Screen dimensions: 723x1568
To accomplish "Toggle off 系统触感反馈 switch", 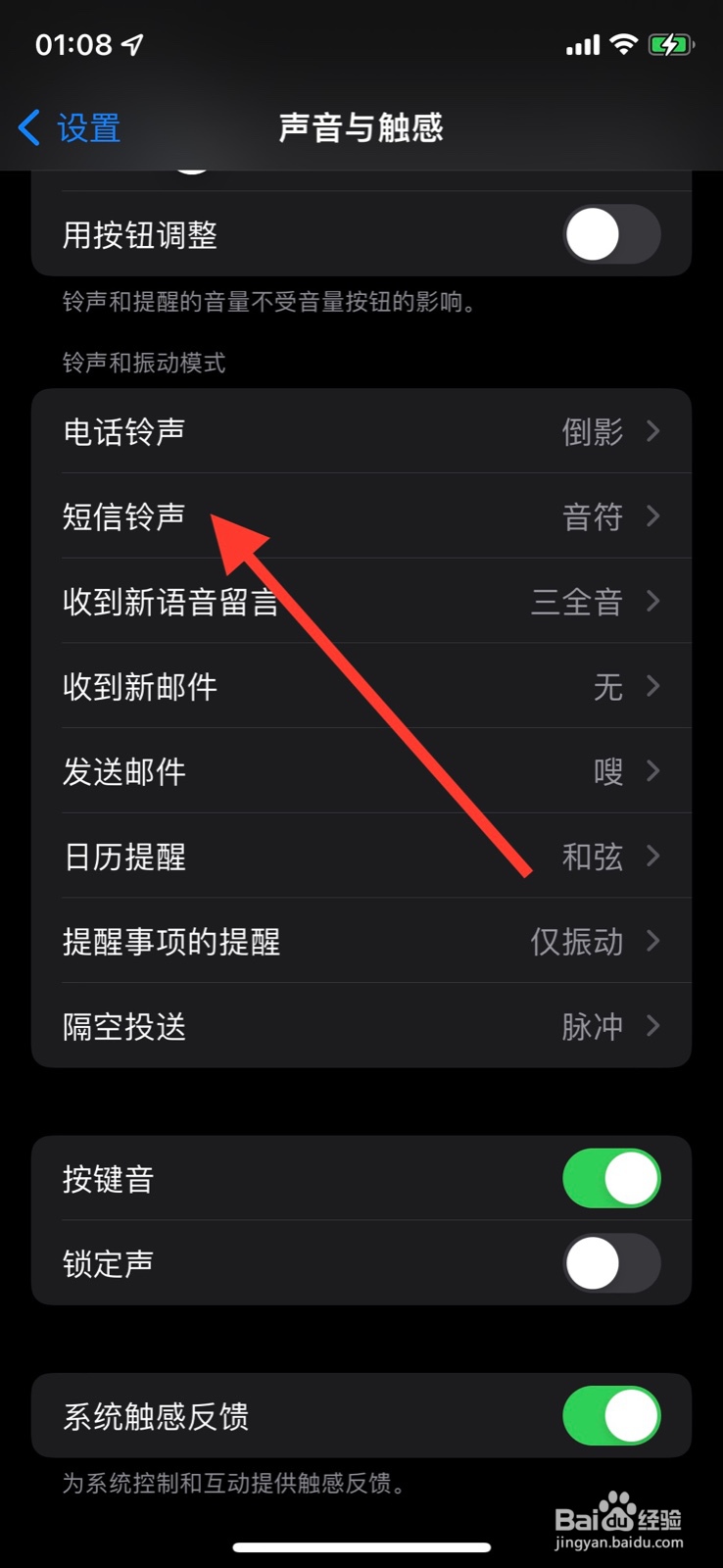I will [611, 1416].
